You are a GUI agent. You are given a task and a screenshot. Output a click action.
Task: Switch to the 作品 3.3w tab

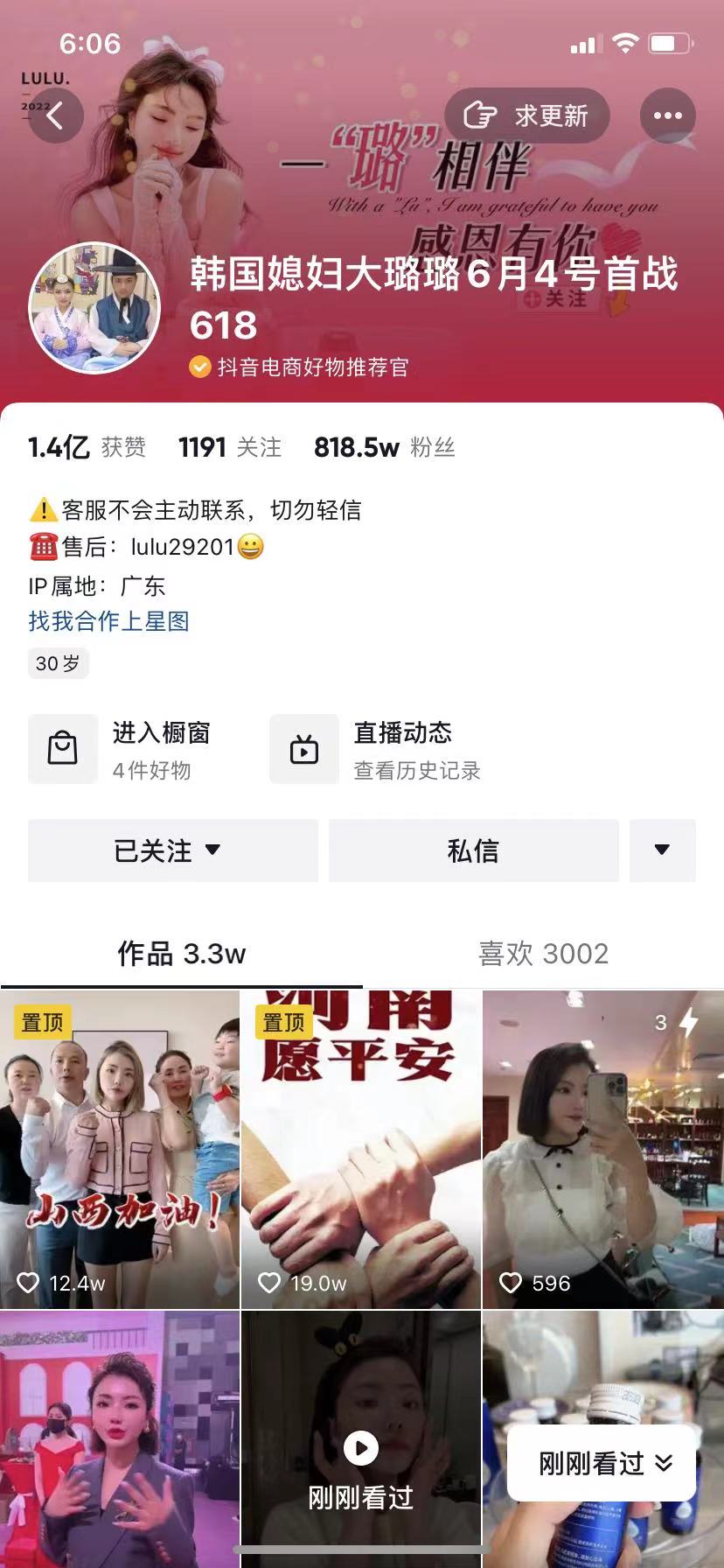[x=181, y=954]
